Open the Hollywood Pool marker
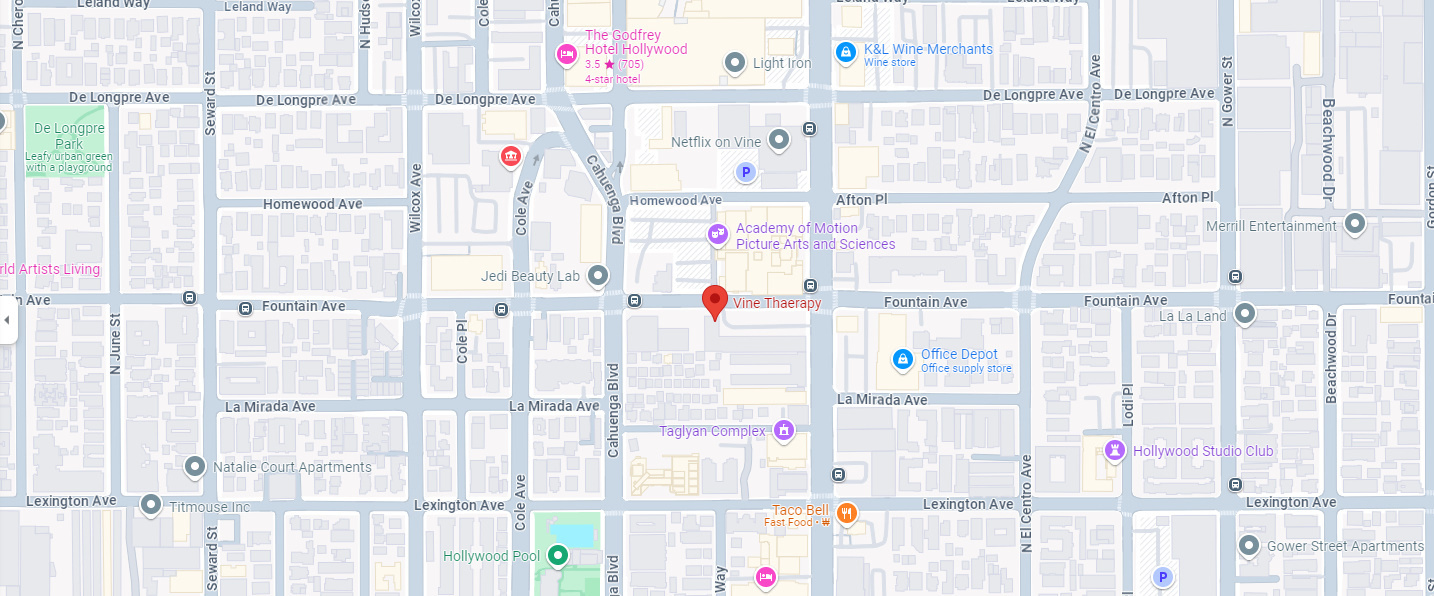Viewport: 1434px width, 596px height. pyautogui.click(x=558, y=555)
